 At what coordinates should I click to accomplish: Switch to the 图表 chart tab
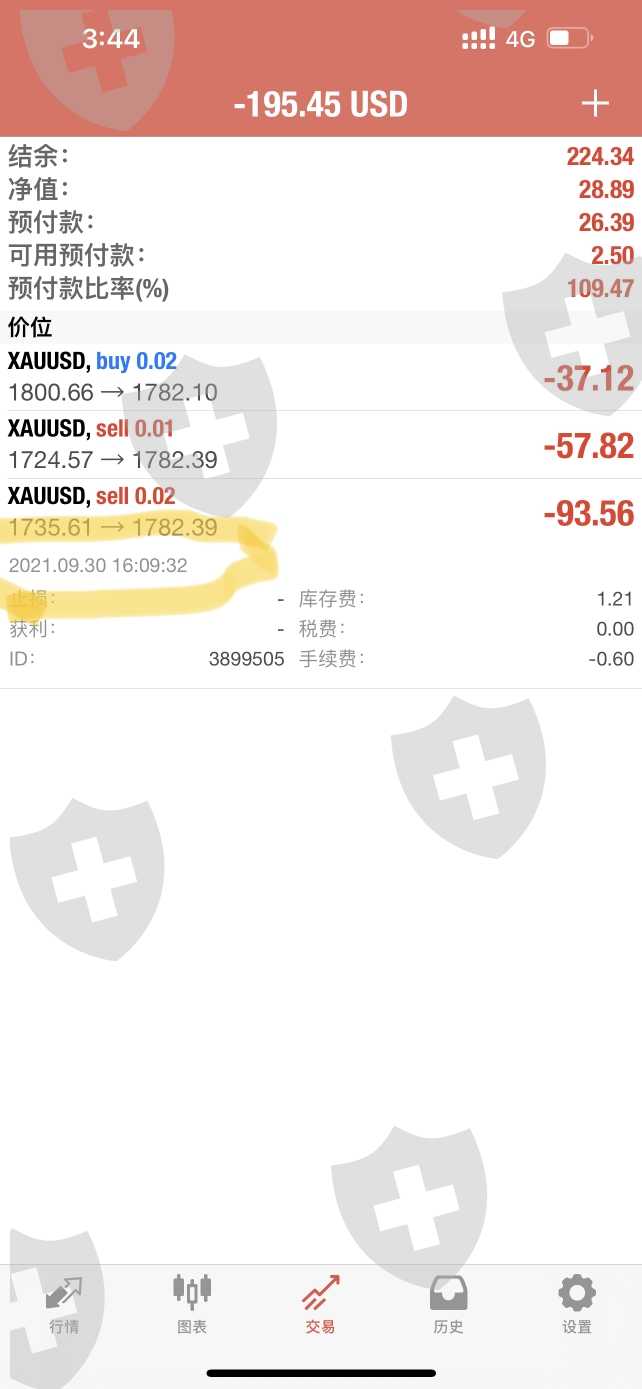point(192,1304)
